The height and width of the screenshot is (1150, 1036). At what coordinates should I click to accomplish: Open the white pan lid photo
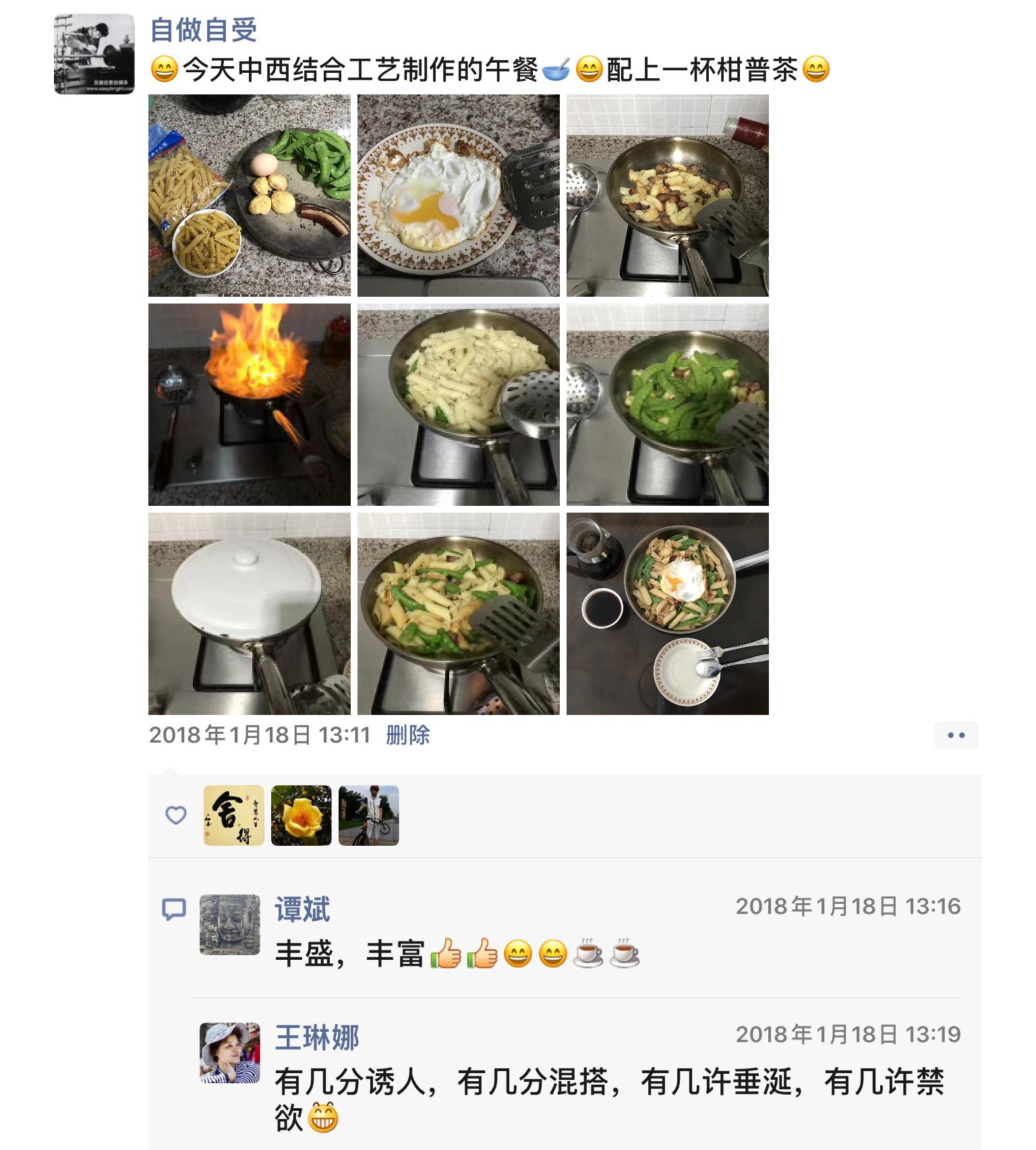250,614
